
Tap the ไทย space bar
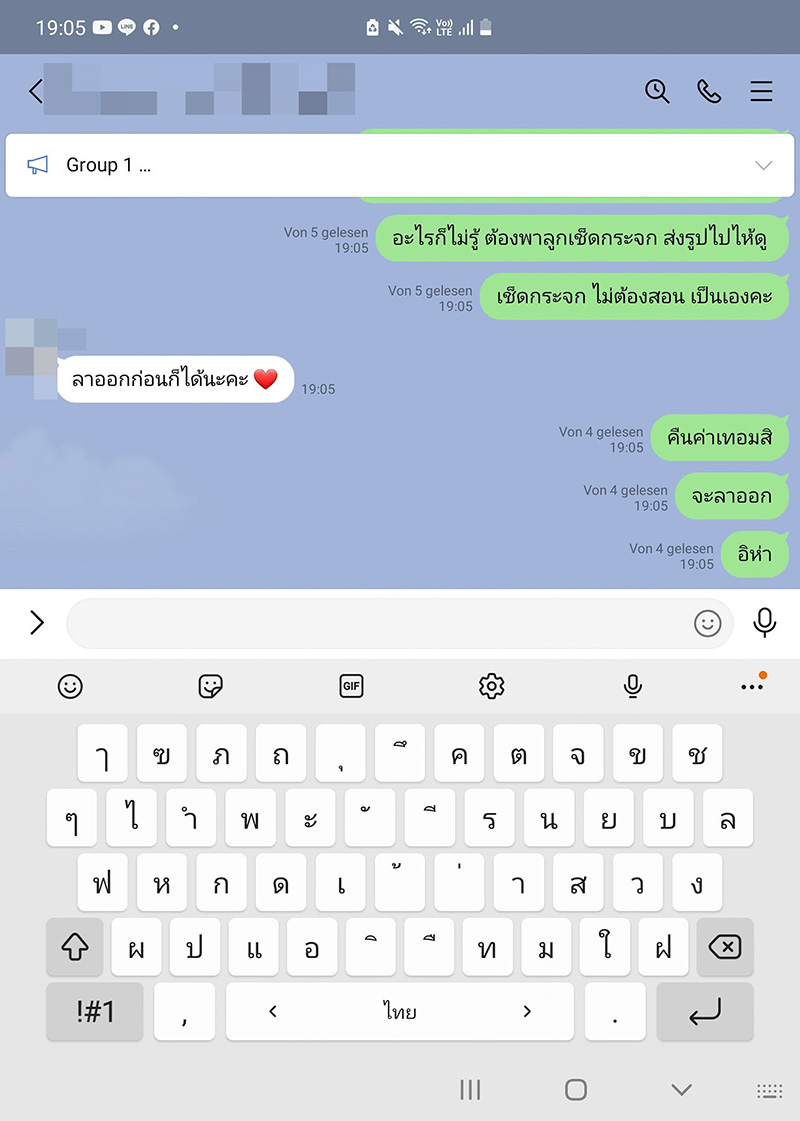400,1011
